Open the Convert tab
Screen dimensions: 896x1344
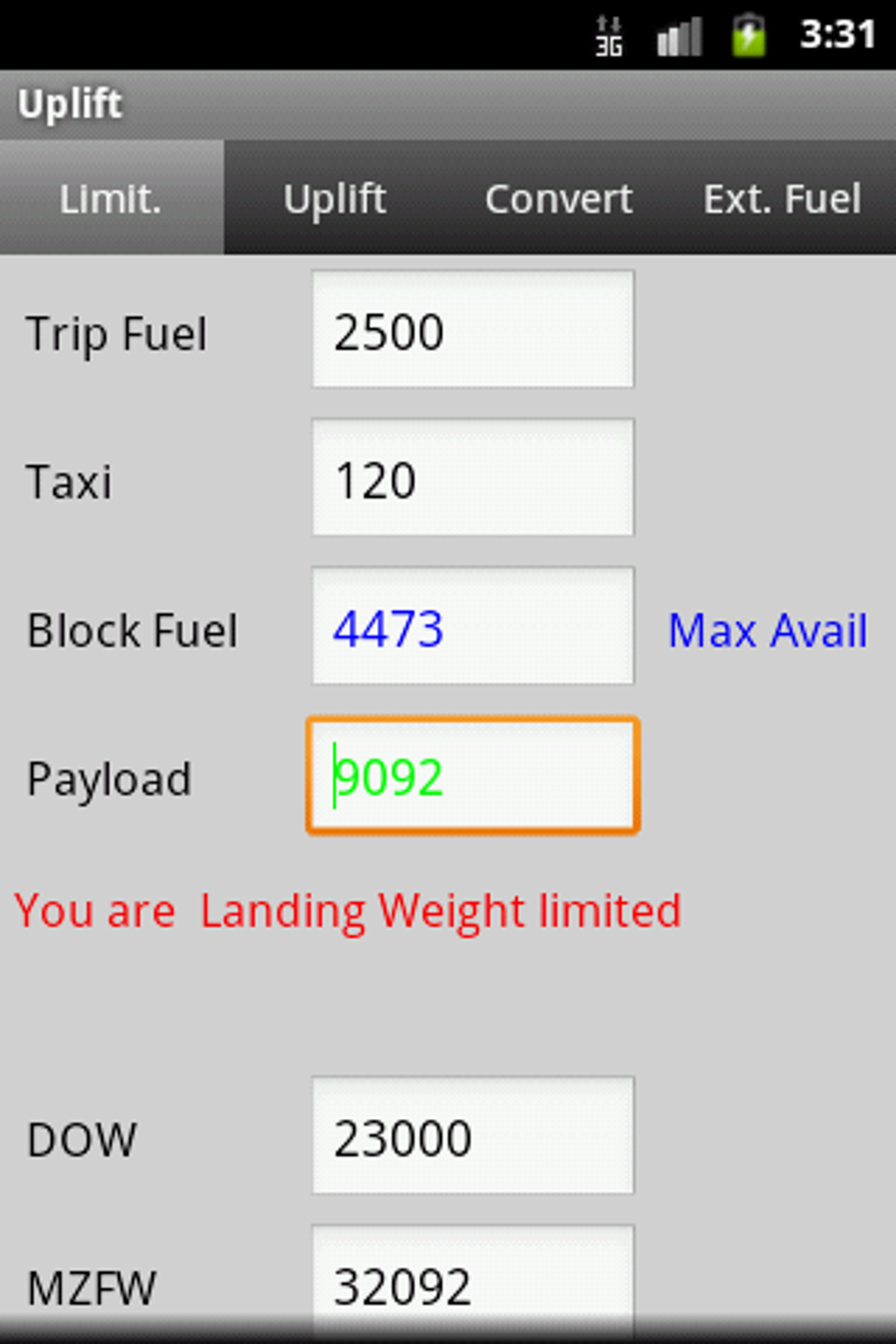point(558,199)
